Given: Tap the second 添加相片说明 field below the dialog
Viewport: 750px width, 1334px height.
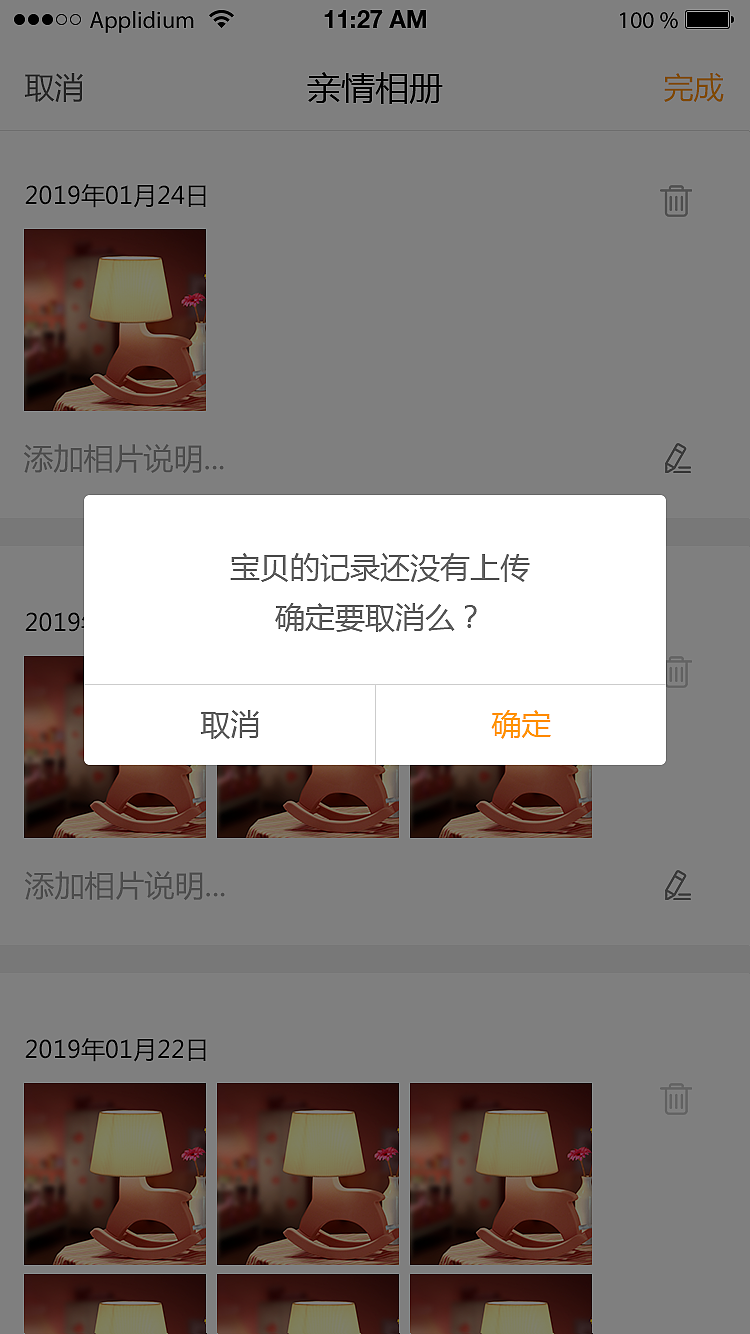Looking at the screenshot, I should 120,886.
